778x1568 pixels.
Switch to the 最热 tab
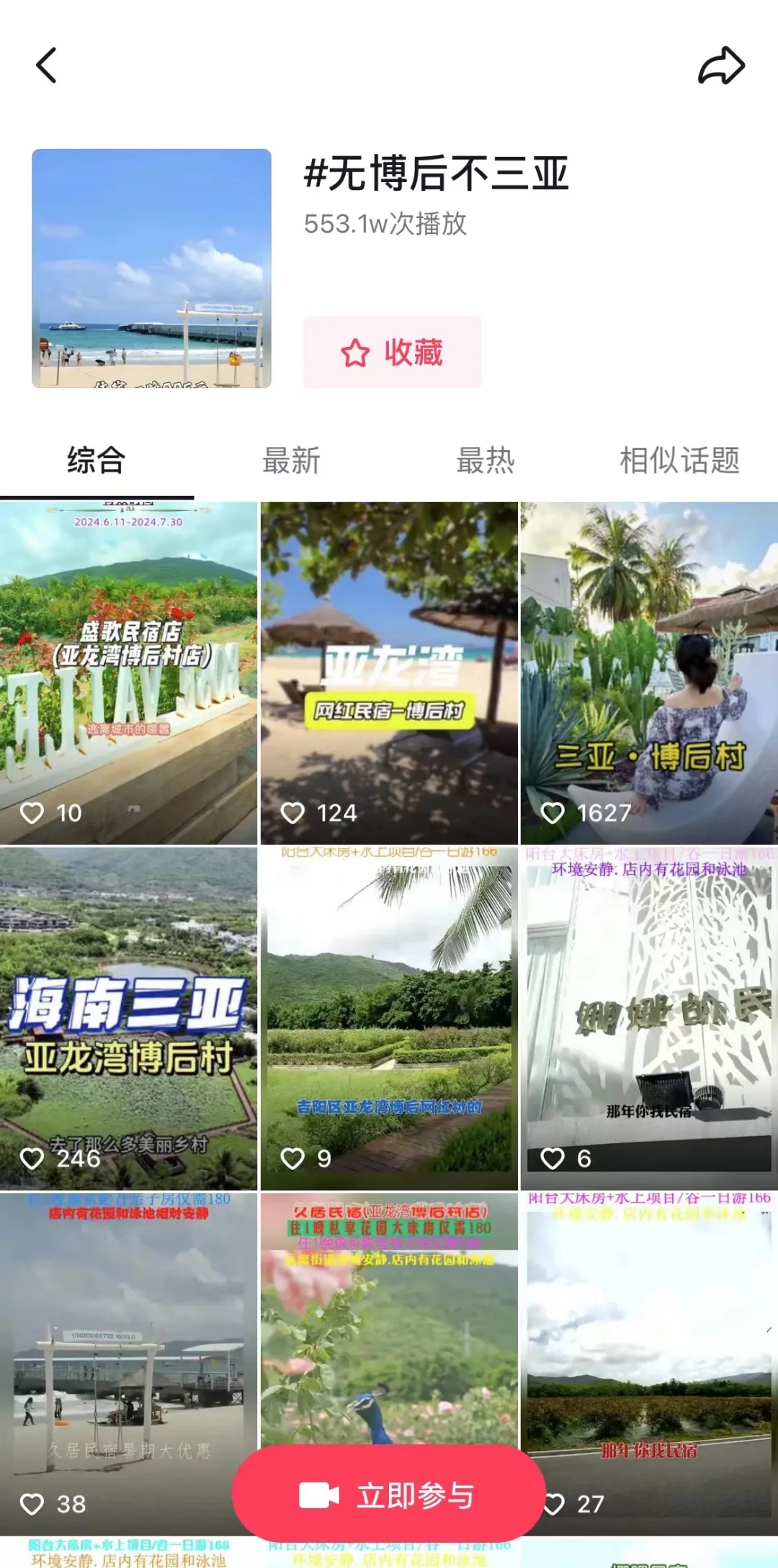(486, 461)
